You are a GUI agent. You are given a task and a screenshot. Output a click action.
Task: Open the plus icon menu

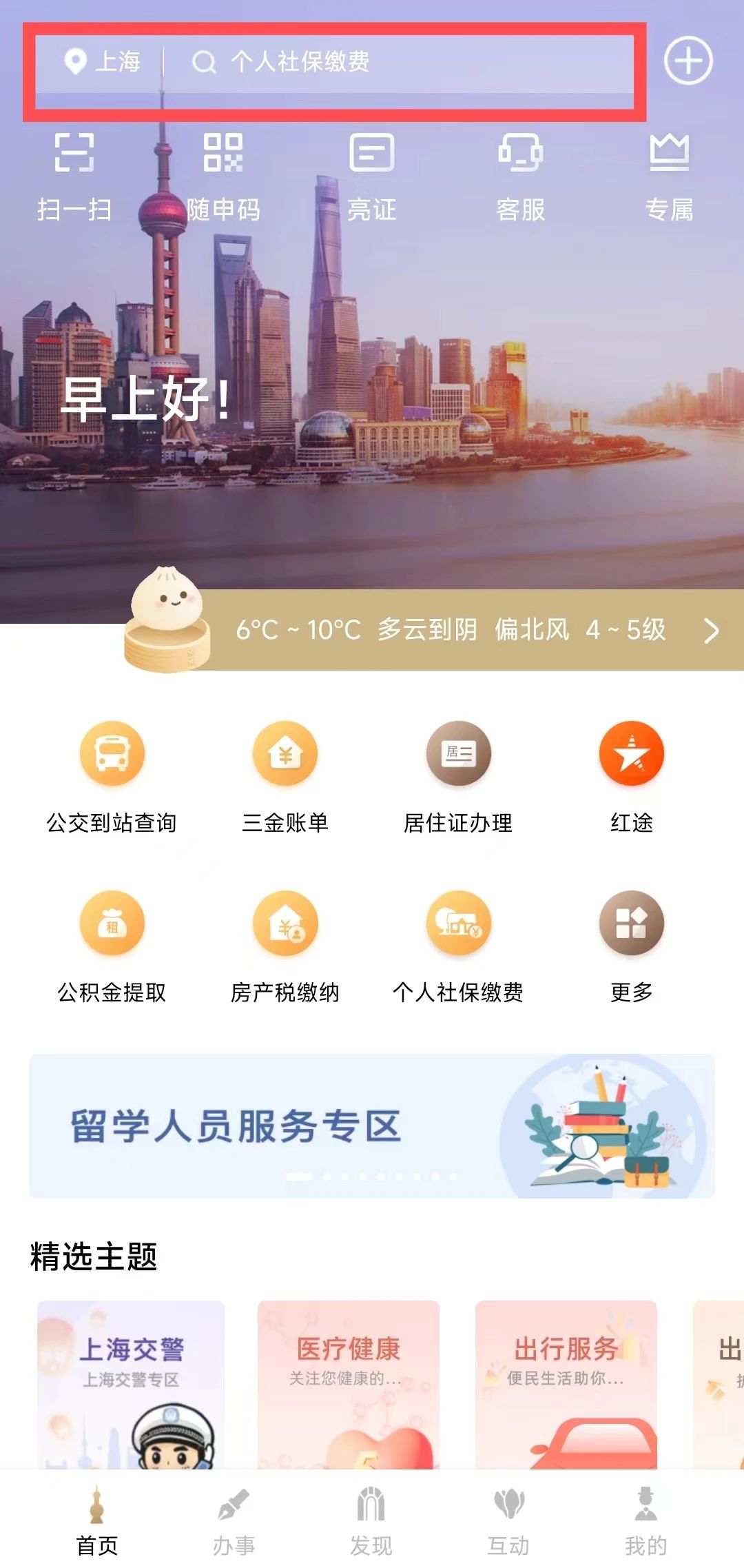click(688, 61)
